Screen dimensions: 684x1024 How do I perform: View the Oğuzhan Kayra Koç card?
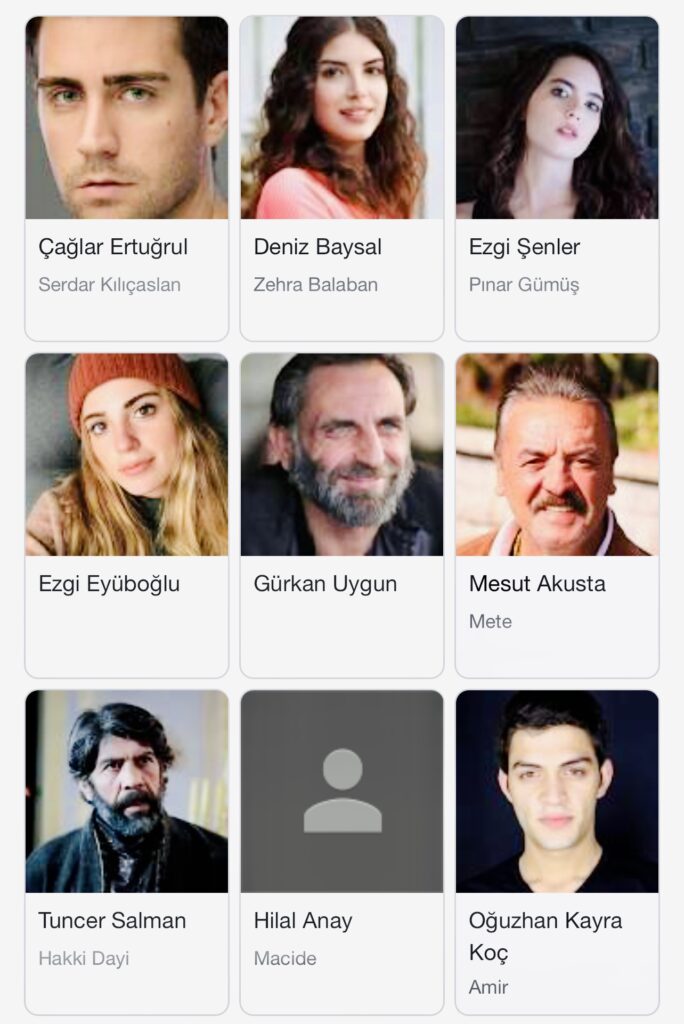[557, 852]
